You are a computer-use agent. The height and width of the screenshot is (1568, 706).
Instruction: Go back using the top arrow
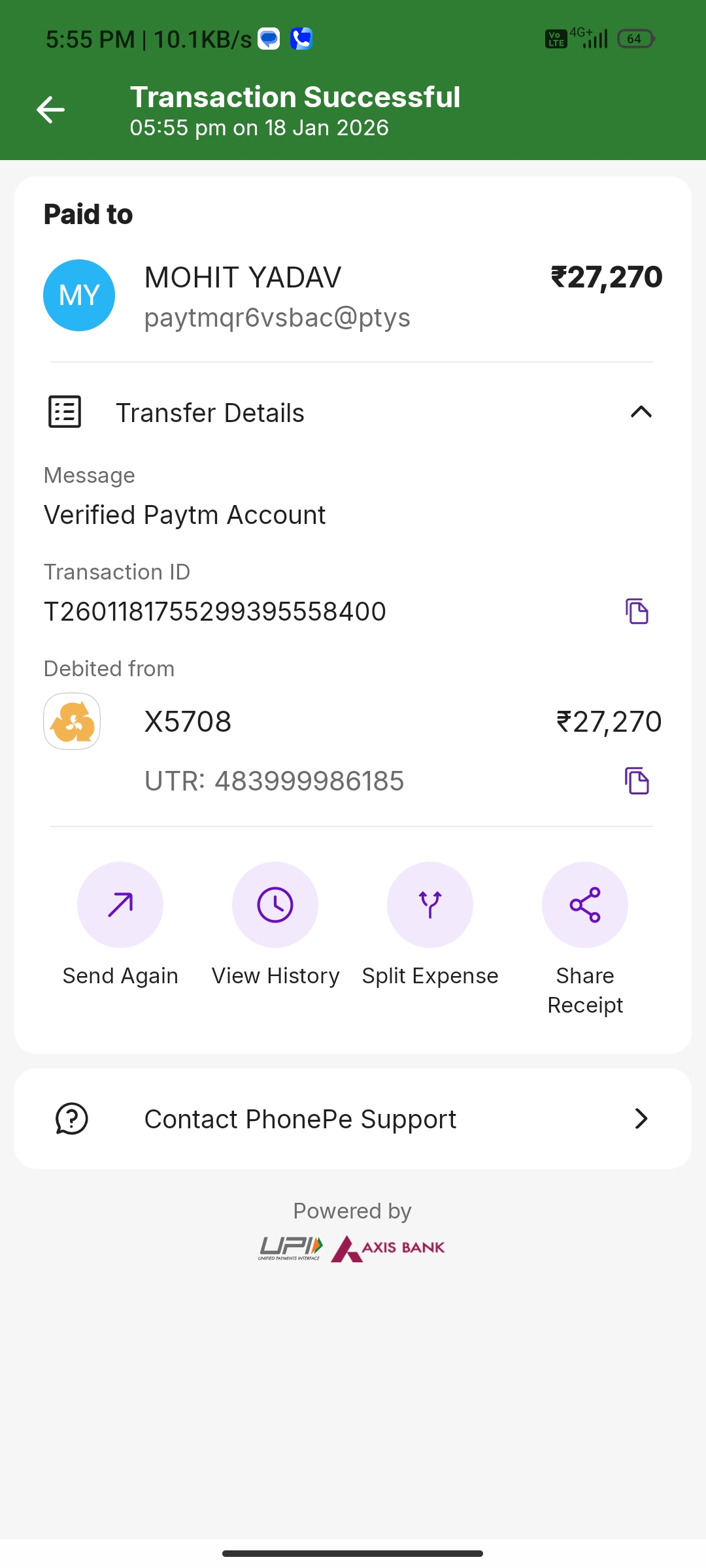pos(50,109)
